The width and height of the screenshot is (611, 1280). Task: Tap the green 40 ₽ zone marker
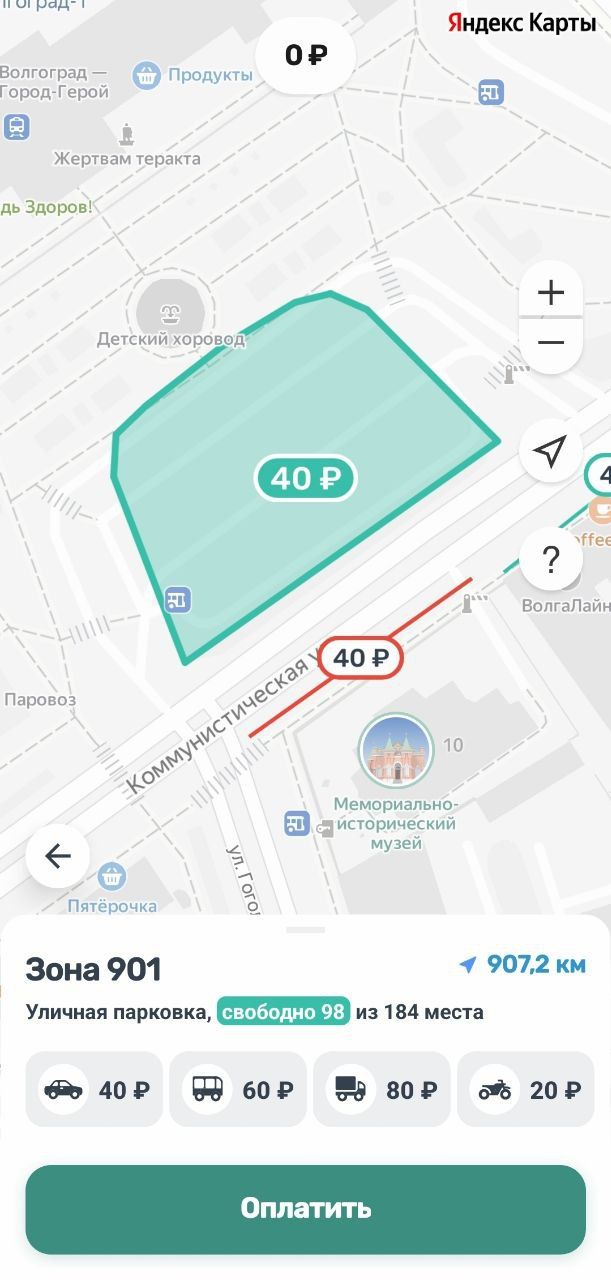coord(305,479)
